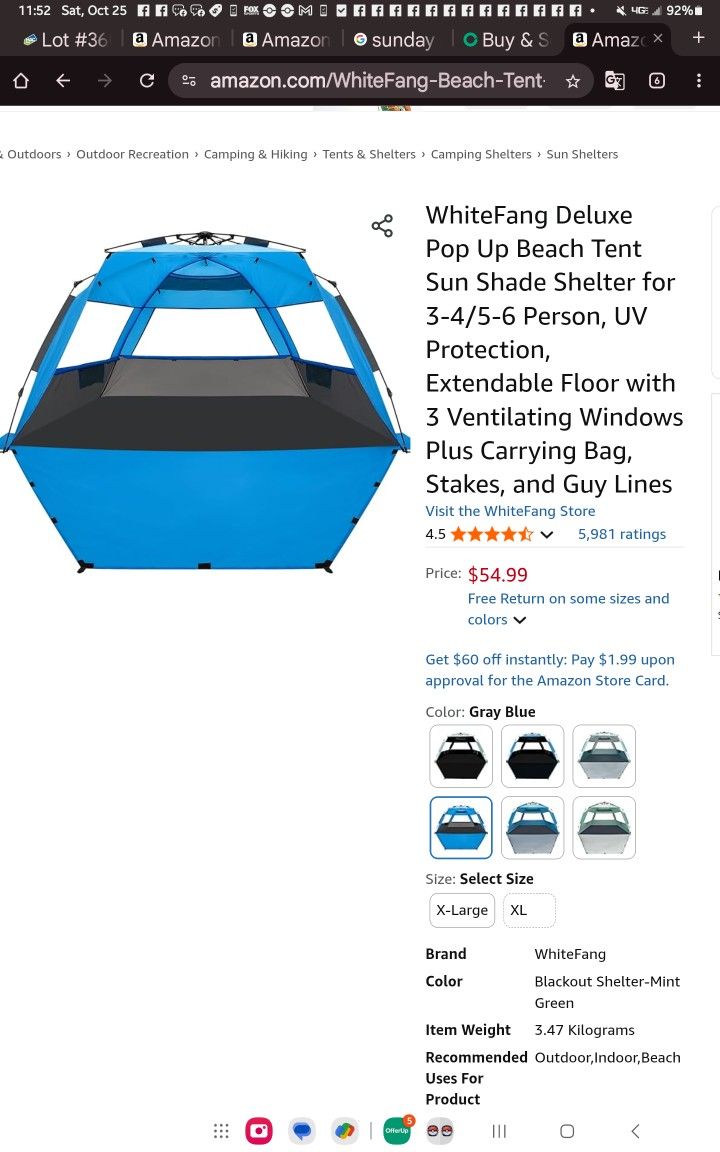The width and height of the screenshot is (720, 1152).
Task: Open a new browser tab with plus button
Action: [x=697, y=38]
